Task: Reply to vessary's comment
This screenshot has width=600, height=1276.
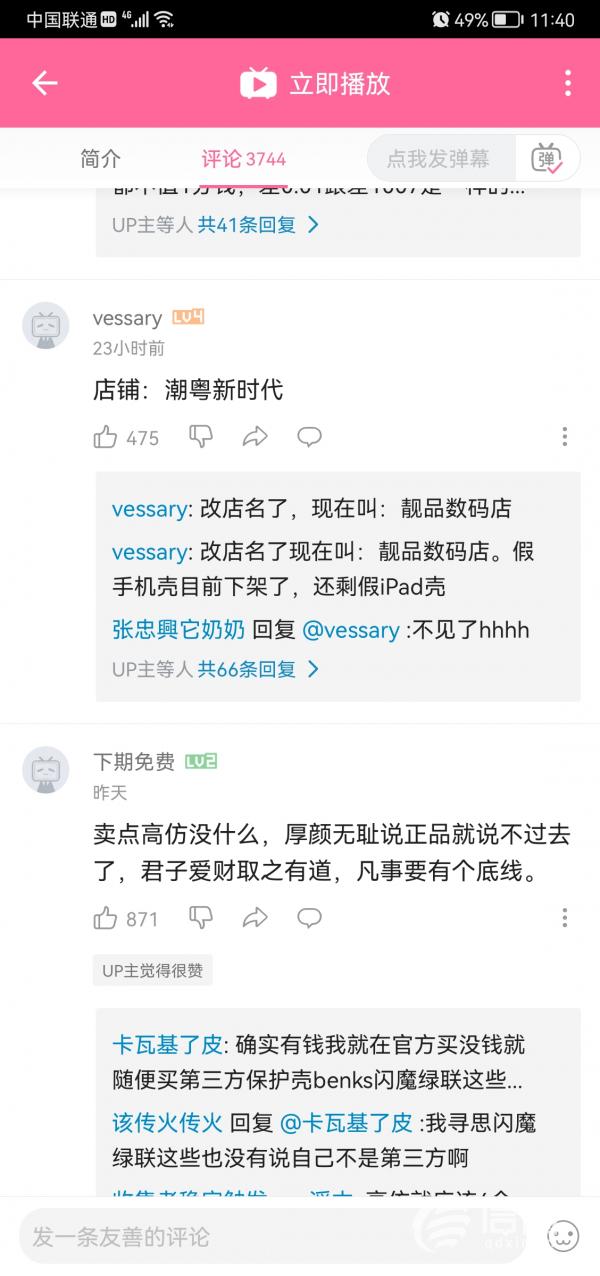Action: [309, 437]
